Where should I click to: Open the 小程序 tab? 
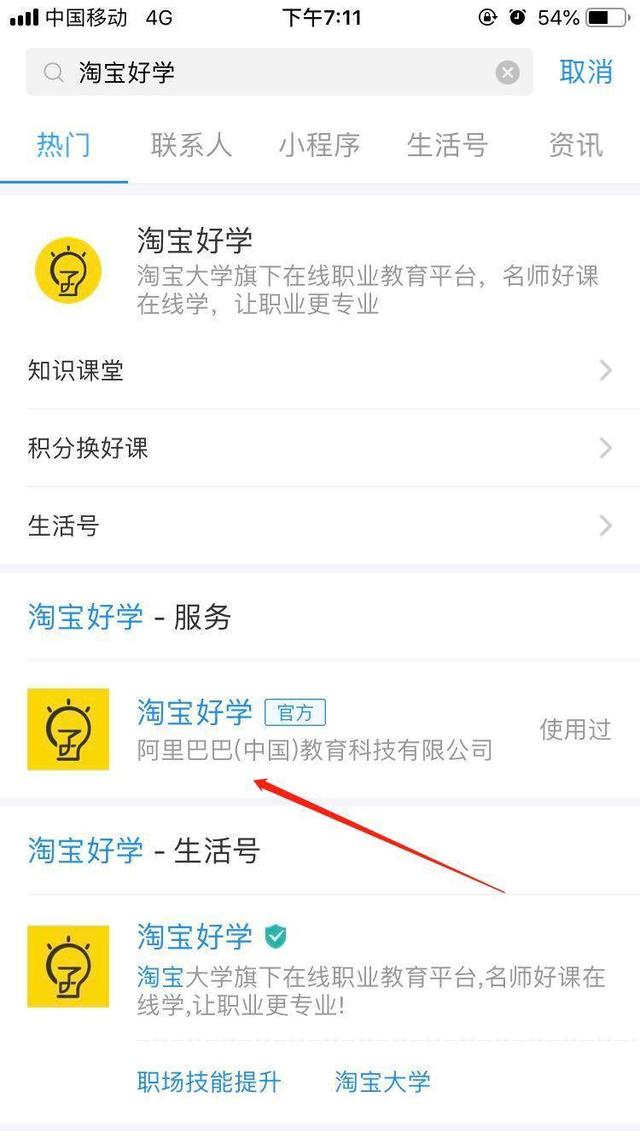coord(319,145)
